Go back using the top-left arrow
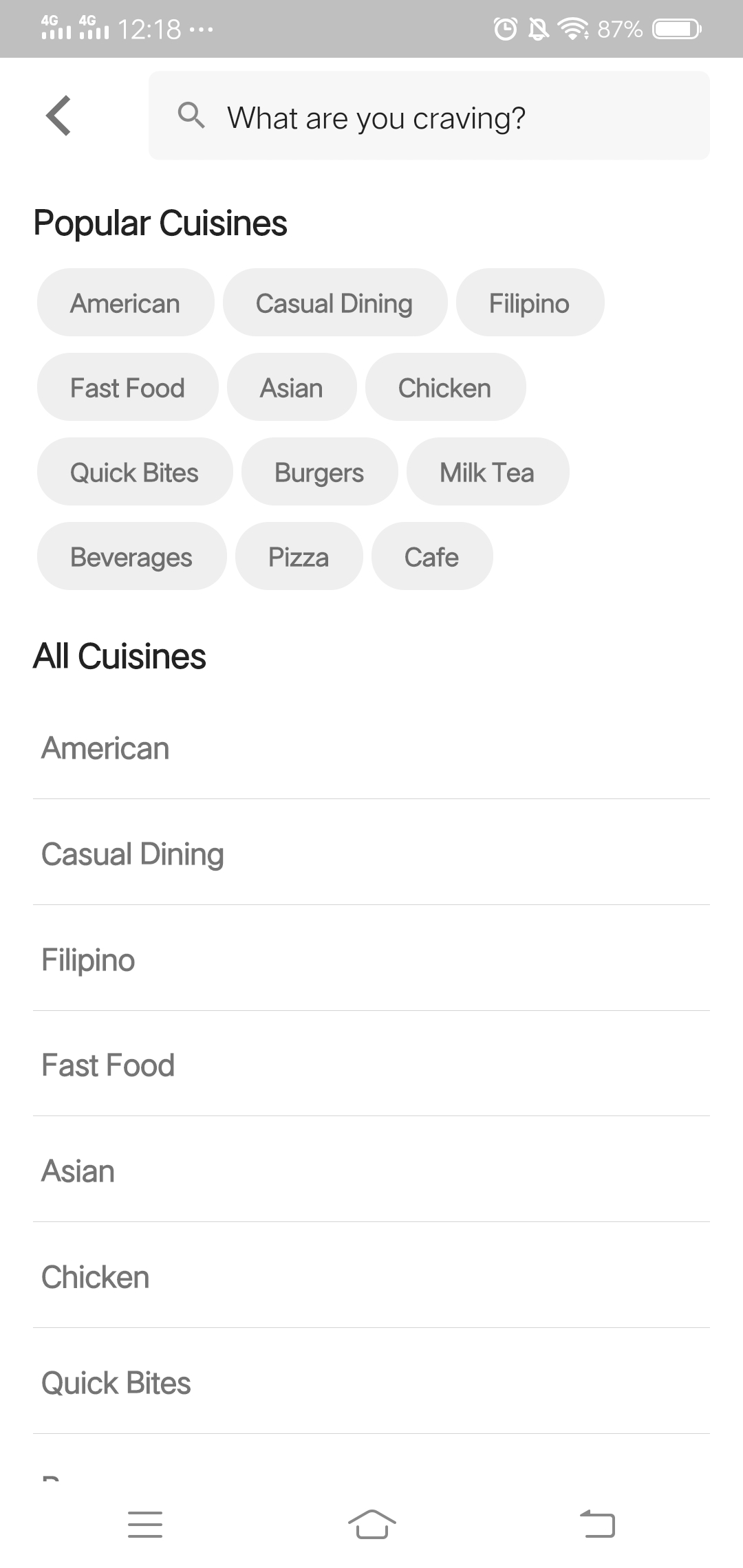743x1568 pixels. pos(59,116)
